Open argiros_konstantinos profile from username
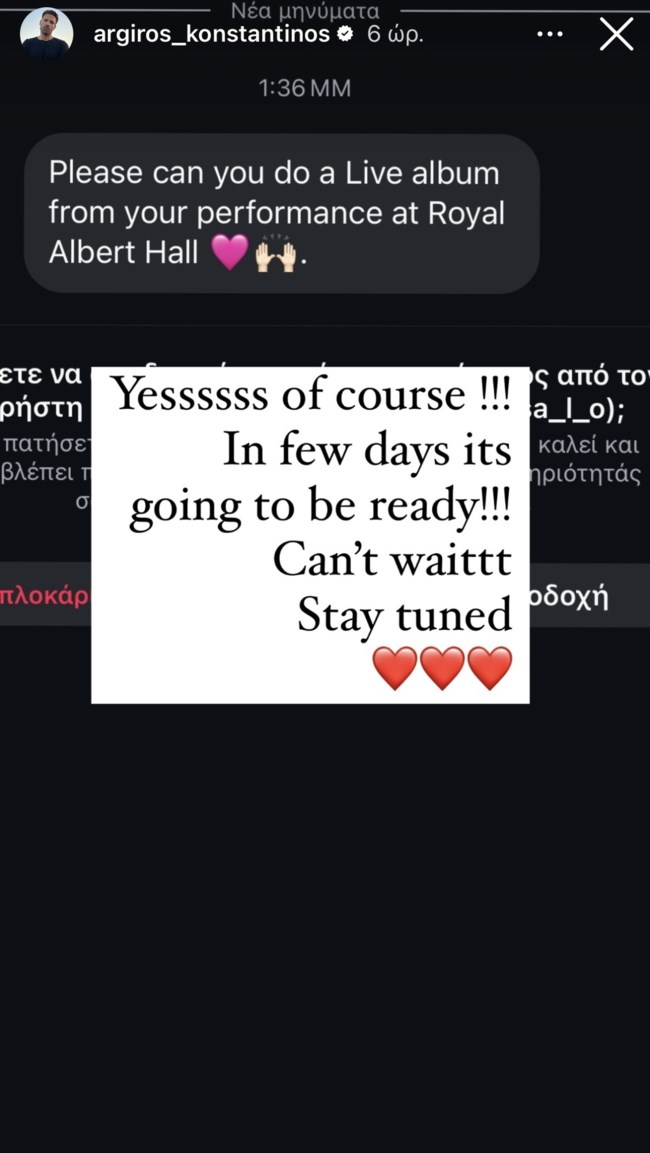This screenshot has height=1153, width=650. pyautogui.click(x=210, y=34)
